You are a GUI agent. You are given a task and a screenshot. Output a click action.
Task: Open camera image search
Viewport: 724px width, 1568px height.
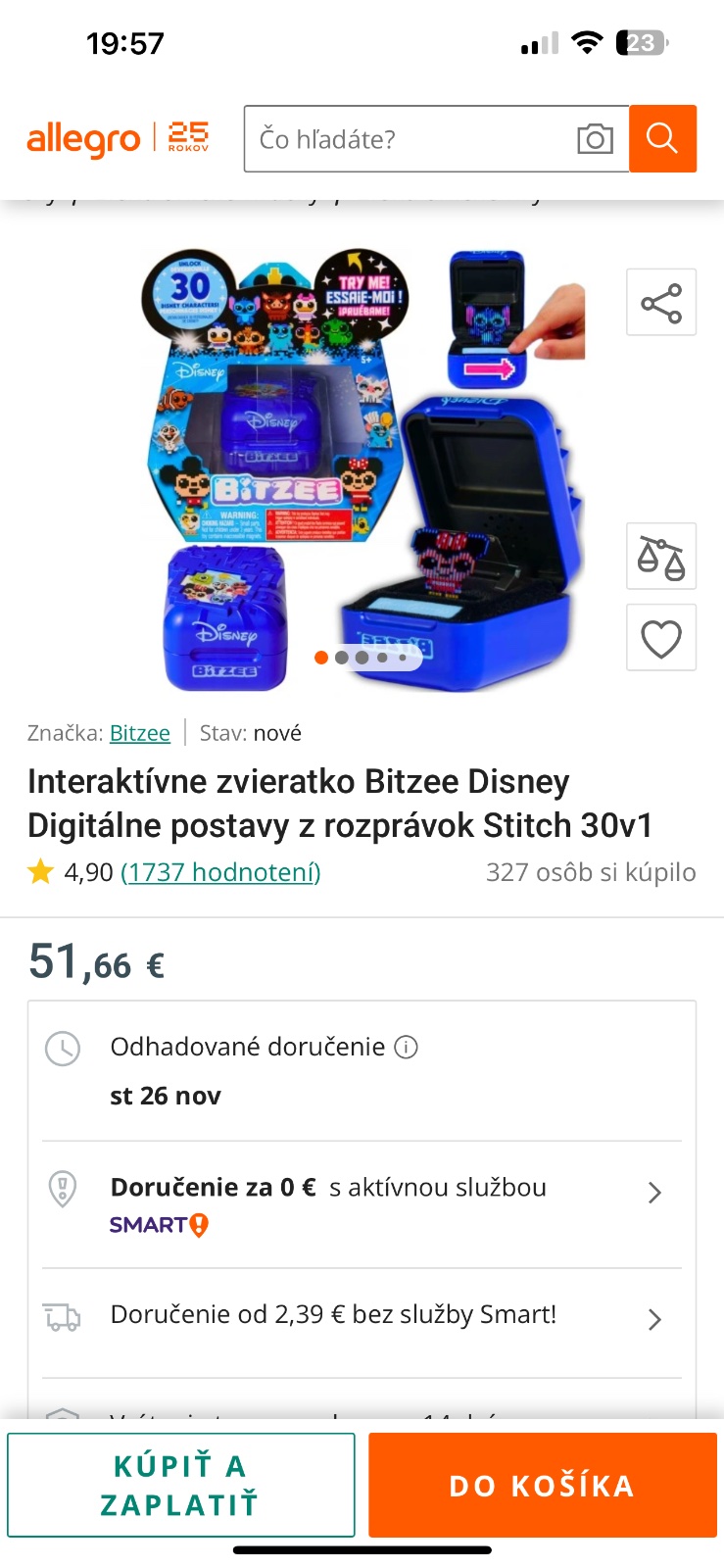595,139
